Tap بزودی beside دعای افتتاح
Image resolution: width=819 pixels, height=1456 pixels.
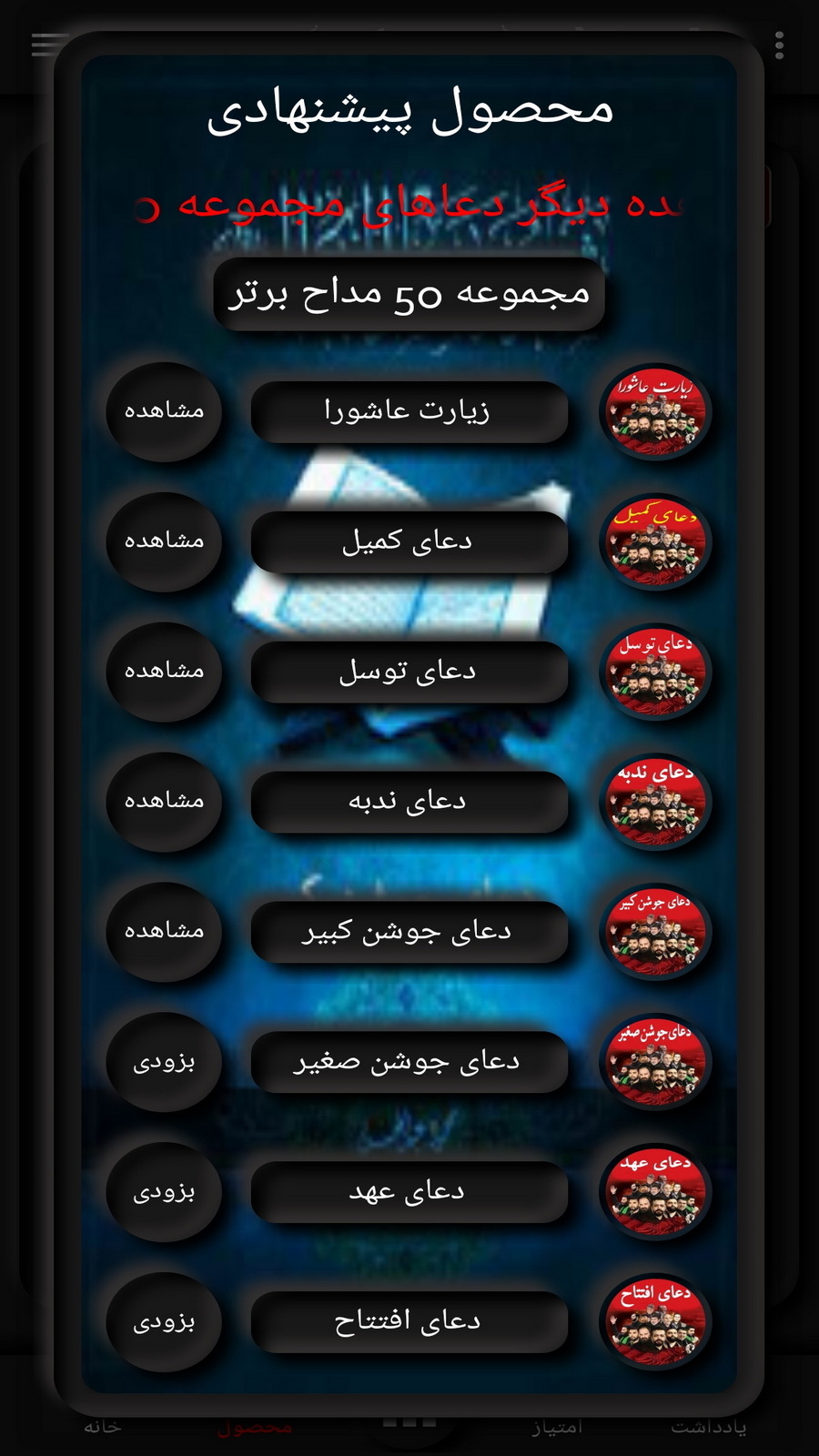pyautogui.click(x=164, y=1322)
